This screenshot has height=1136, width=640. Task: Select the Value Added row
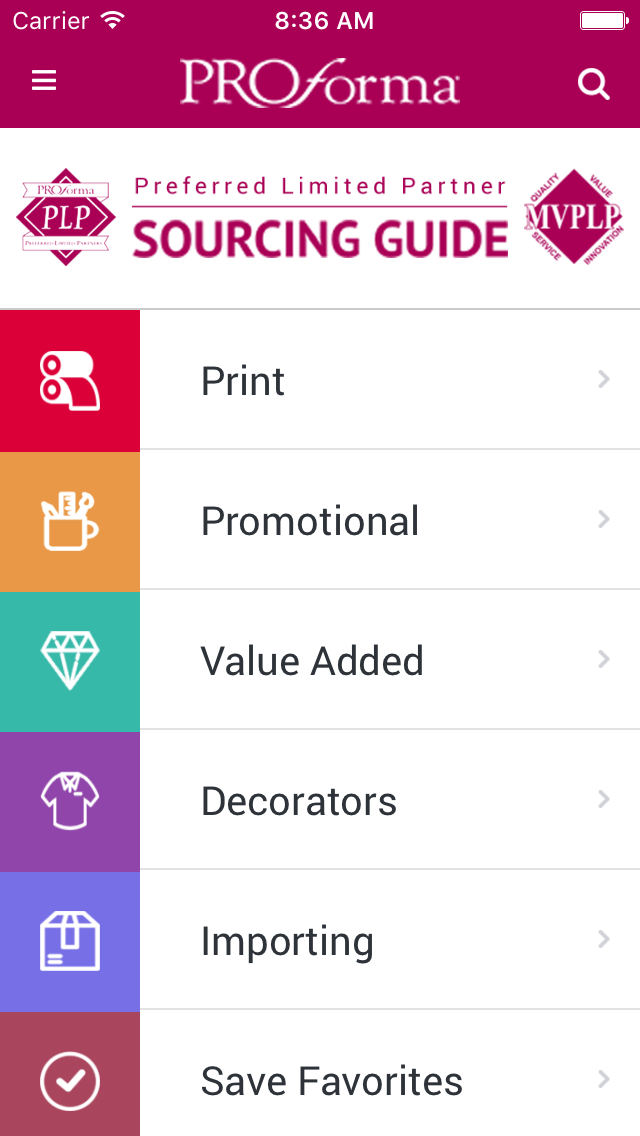[320, 661]
